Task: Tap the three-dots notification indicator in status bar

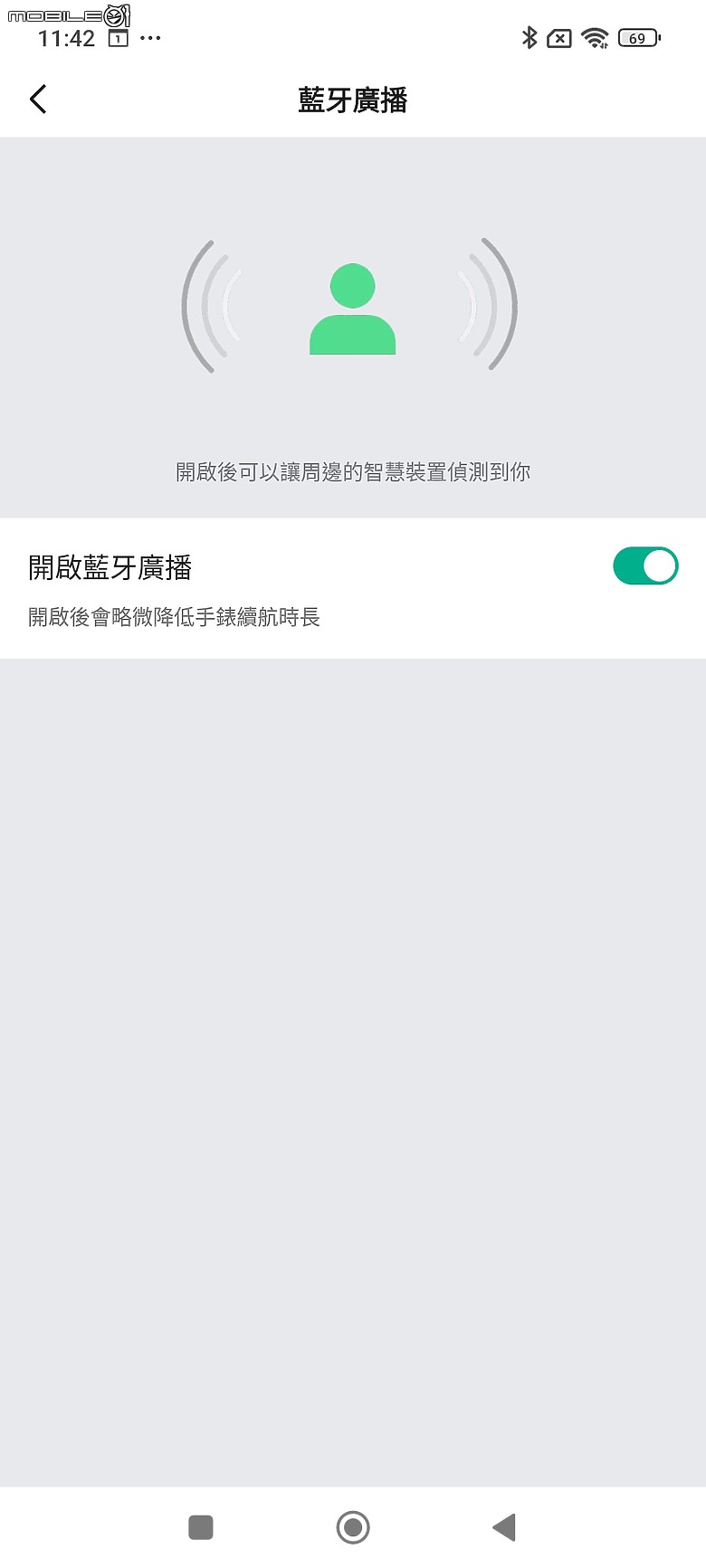Action: pyautogui.click(x=149, y=38)
